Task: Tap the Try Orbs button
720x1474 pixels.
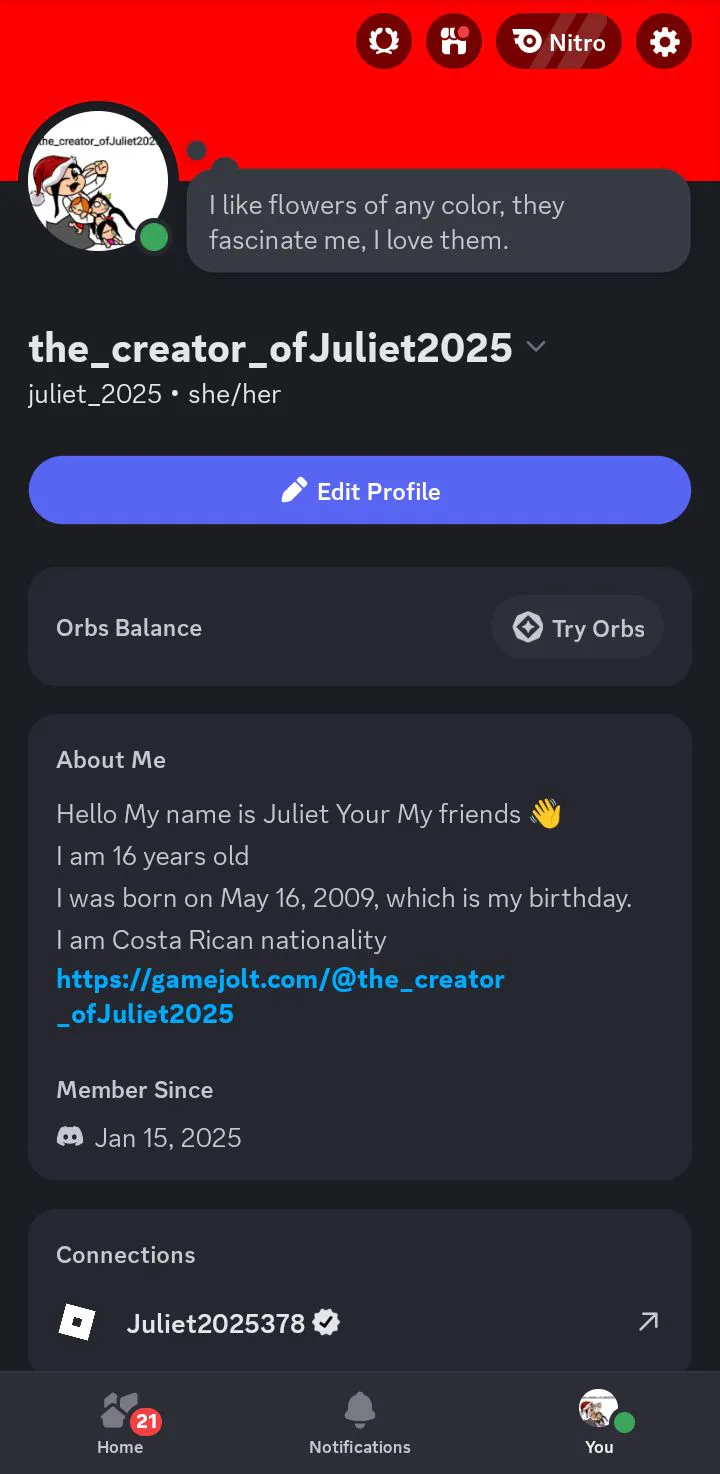Action: pos(578,628)
